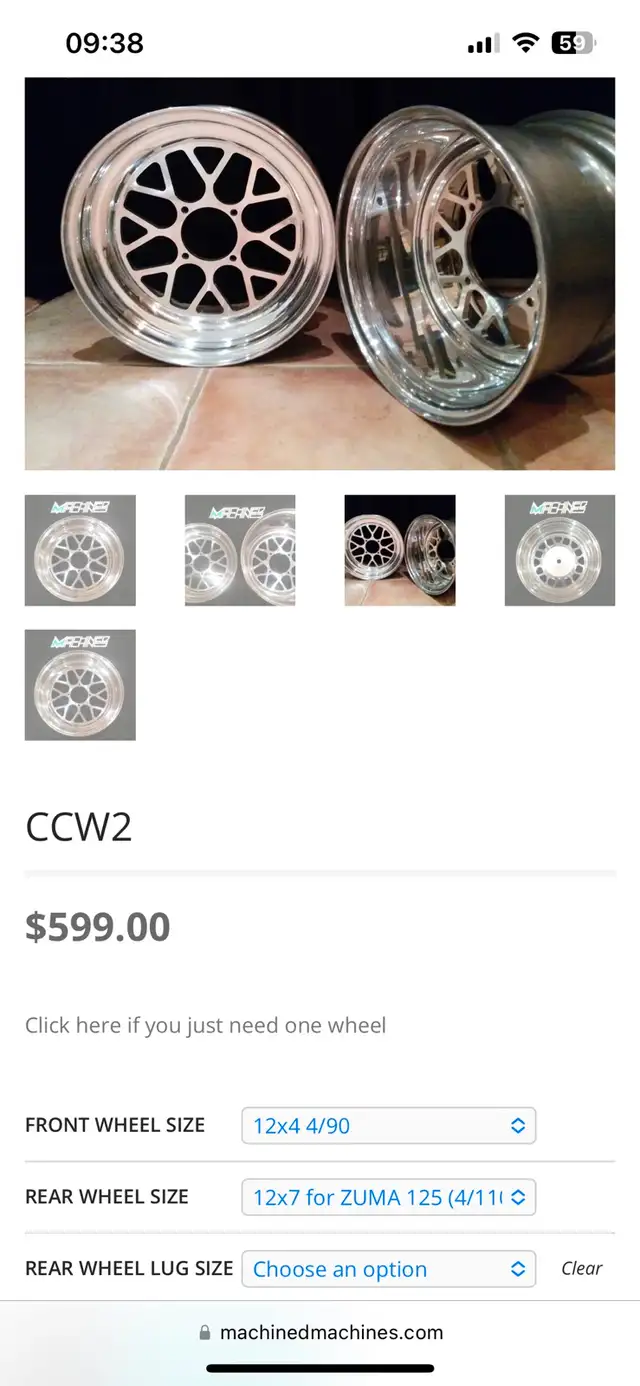The height and width of the screenshot is (1386, 640).
Task: Select the first single-wheel thumbnail
Action: point(80,550)
